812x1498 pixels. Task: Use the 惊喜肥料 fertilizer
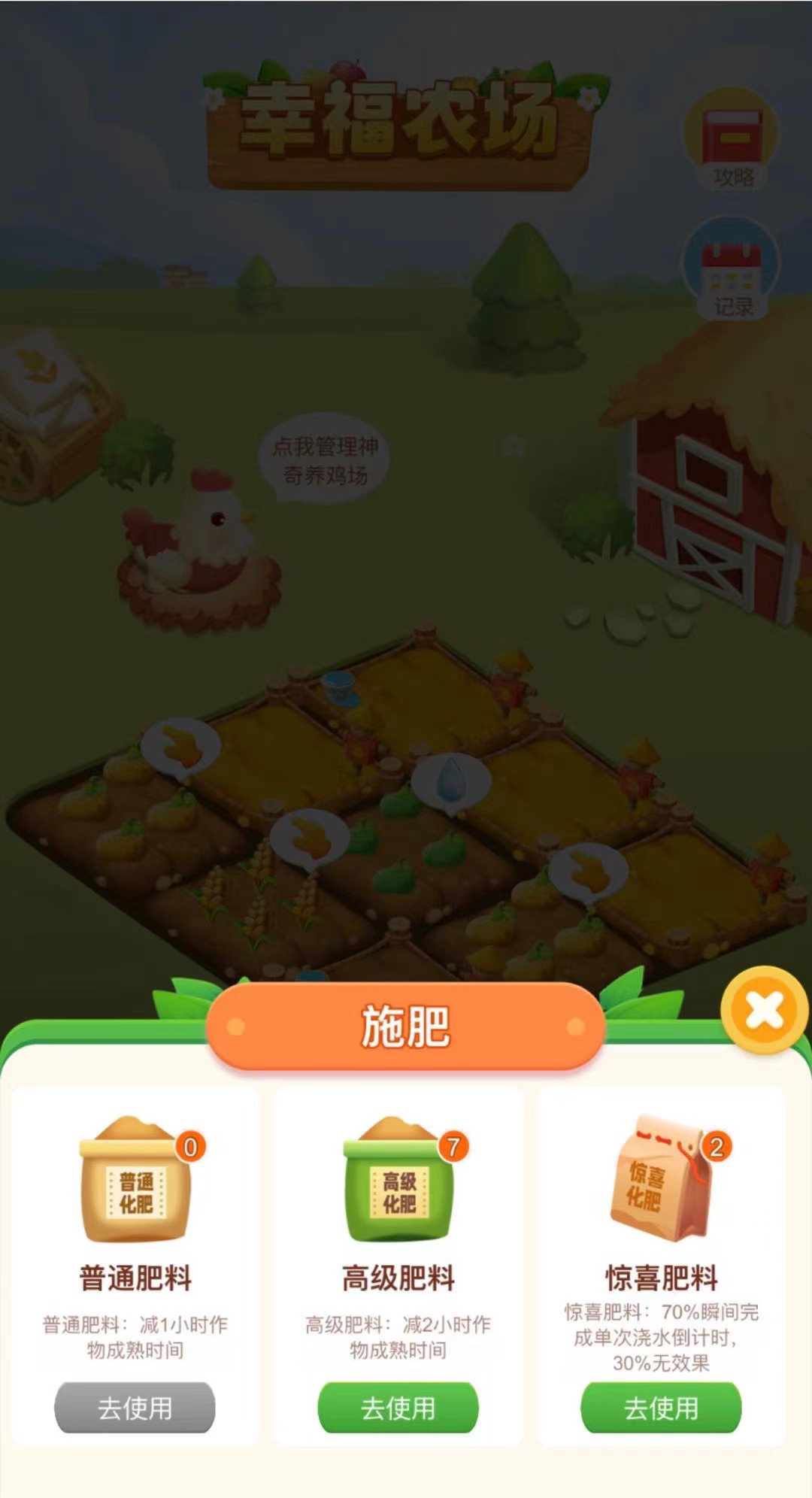tap(661, 1407)
